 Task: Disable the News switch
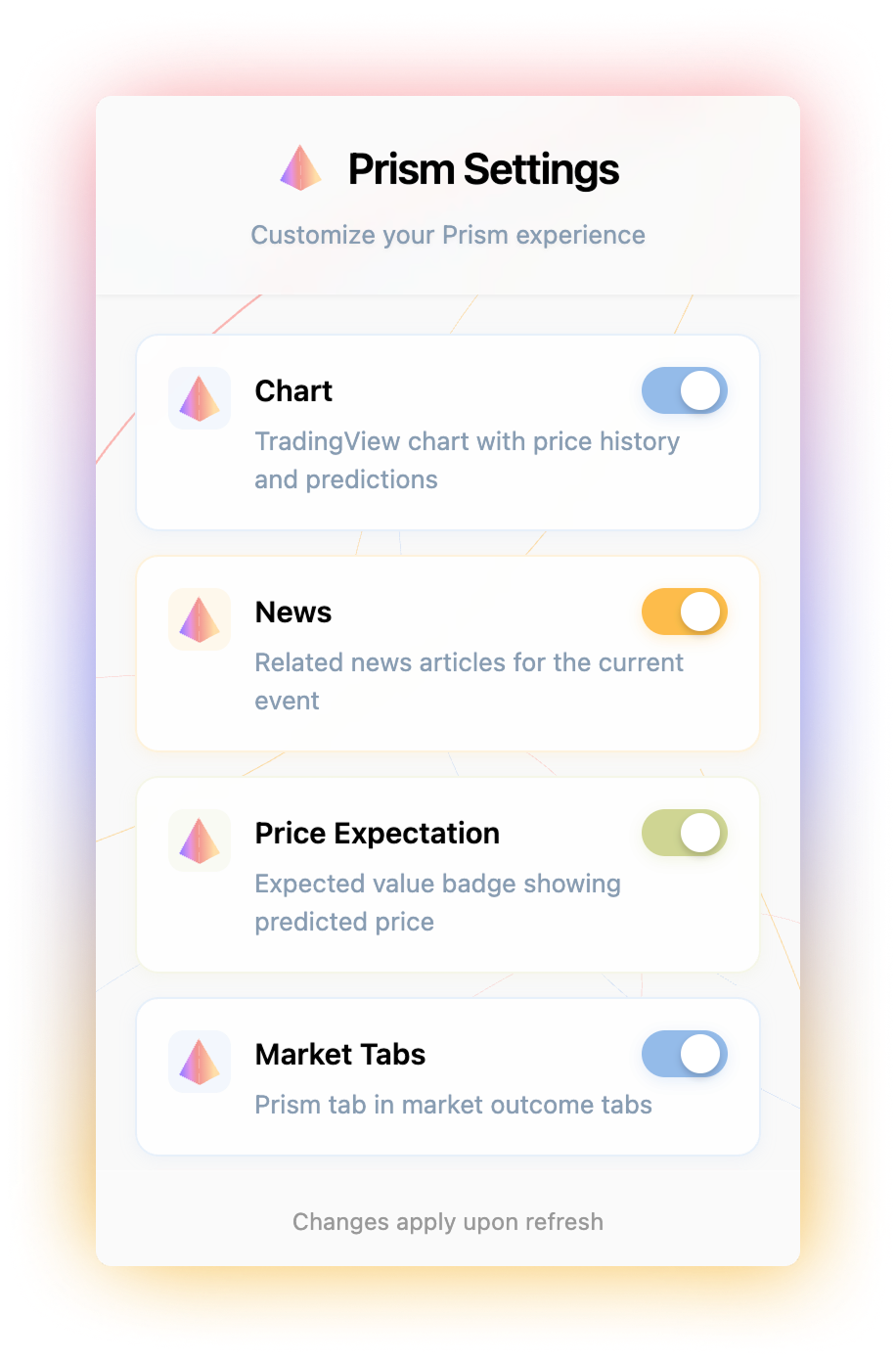click(684, 612)
